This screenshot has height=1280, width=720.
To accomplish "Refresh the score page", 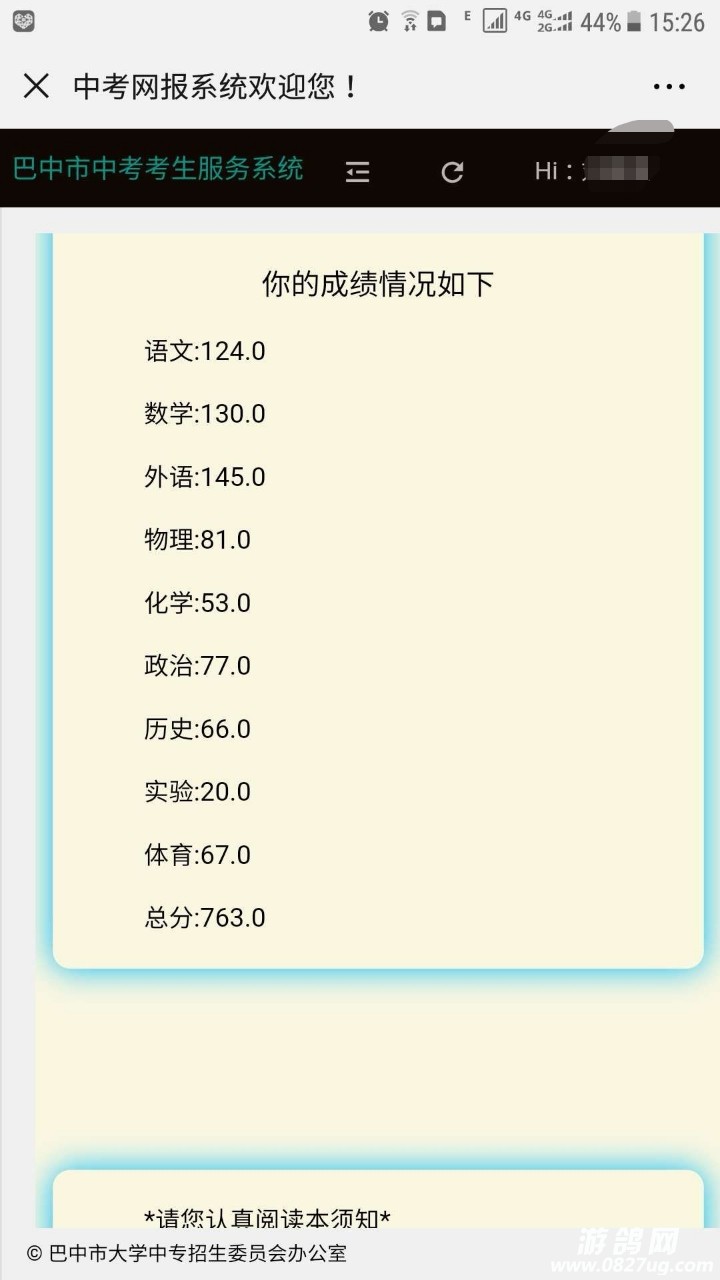I will tap(452, 172).
